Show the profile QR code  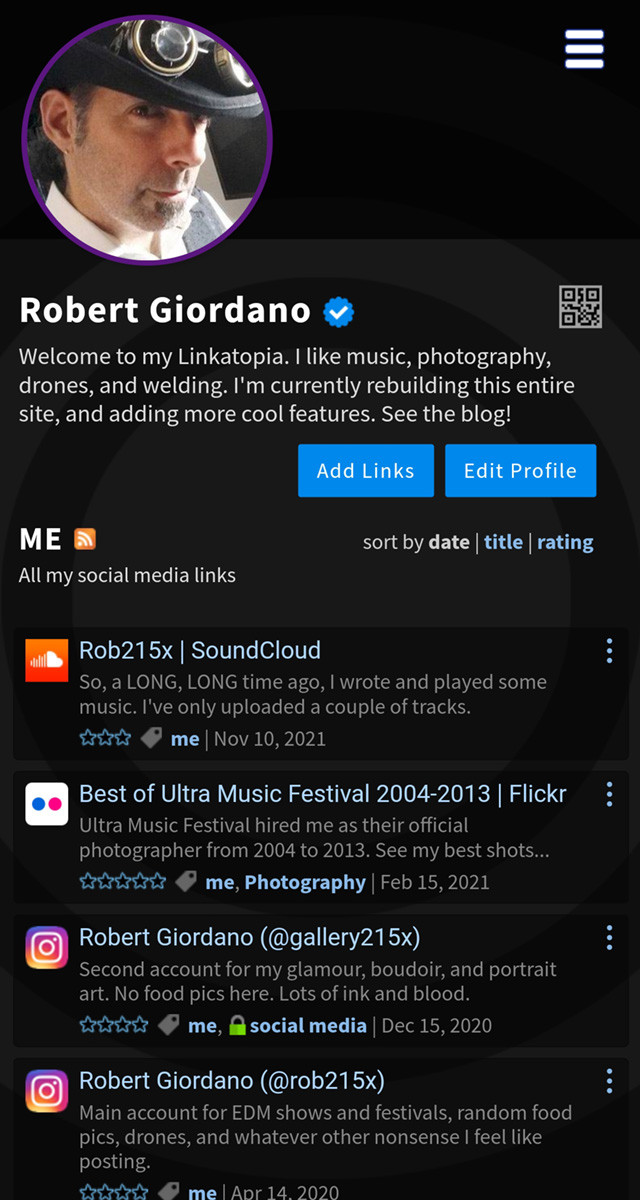(580, 307)
